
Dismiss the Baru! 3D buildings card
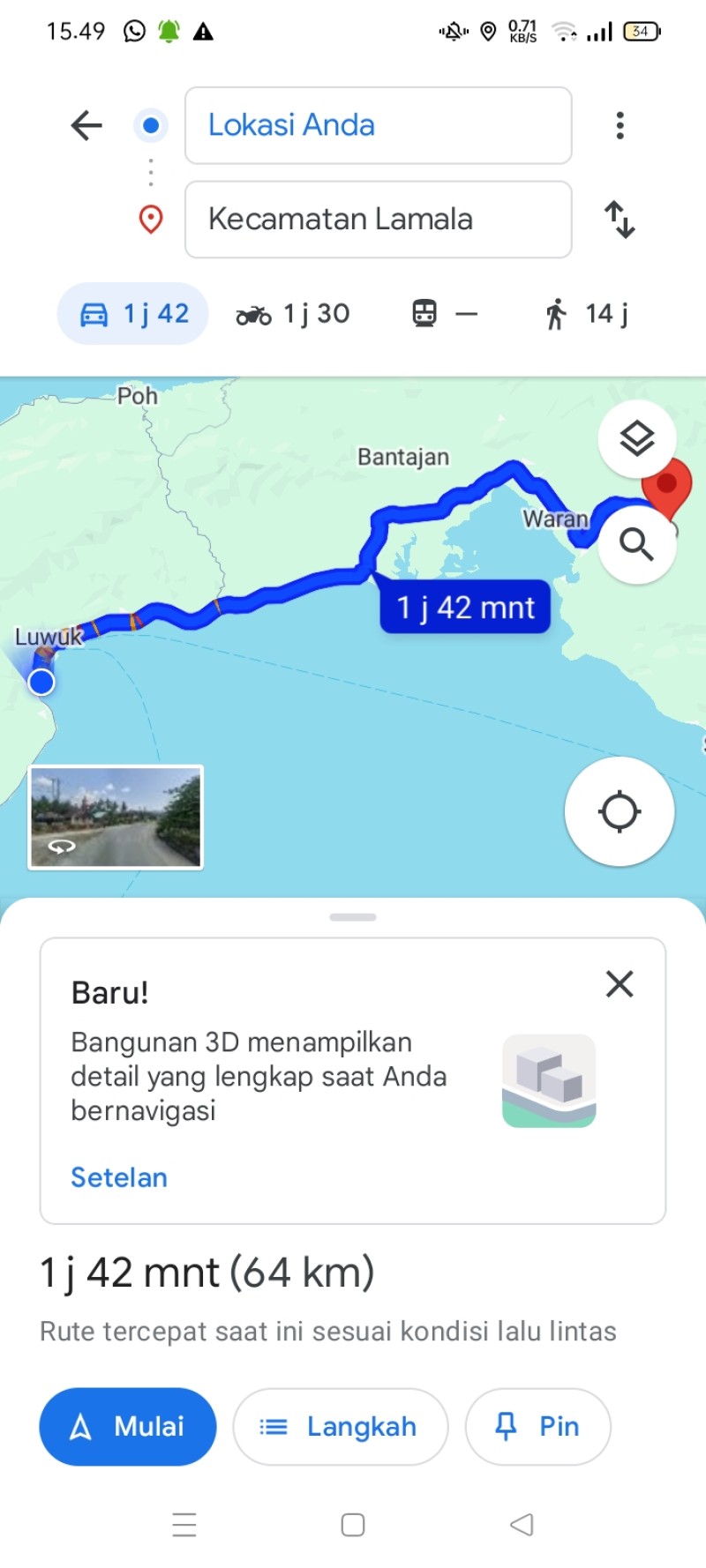(x=620, y=983)
